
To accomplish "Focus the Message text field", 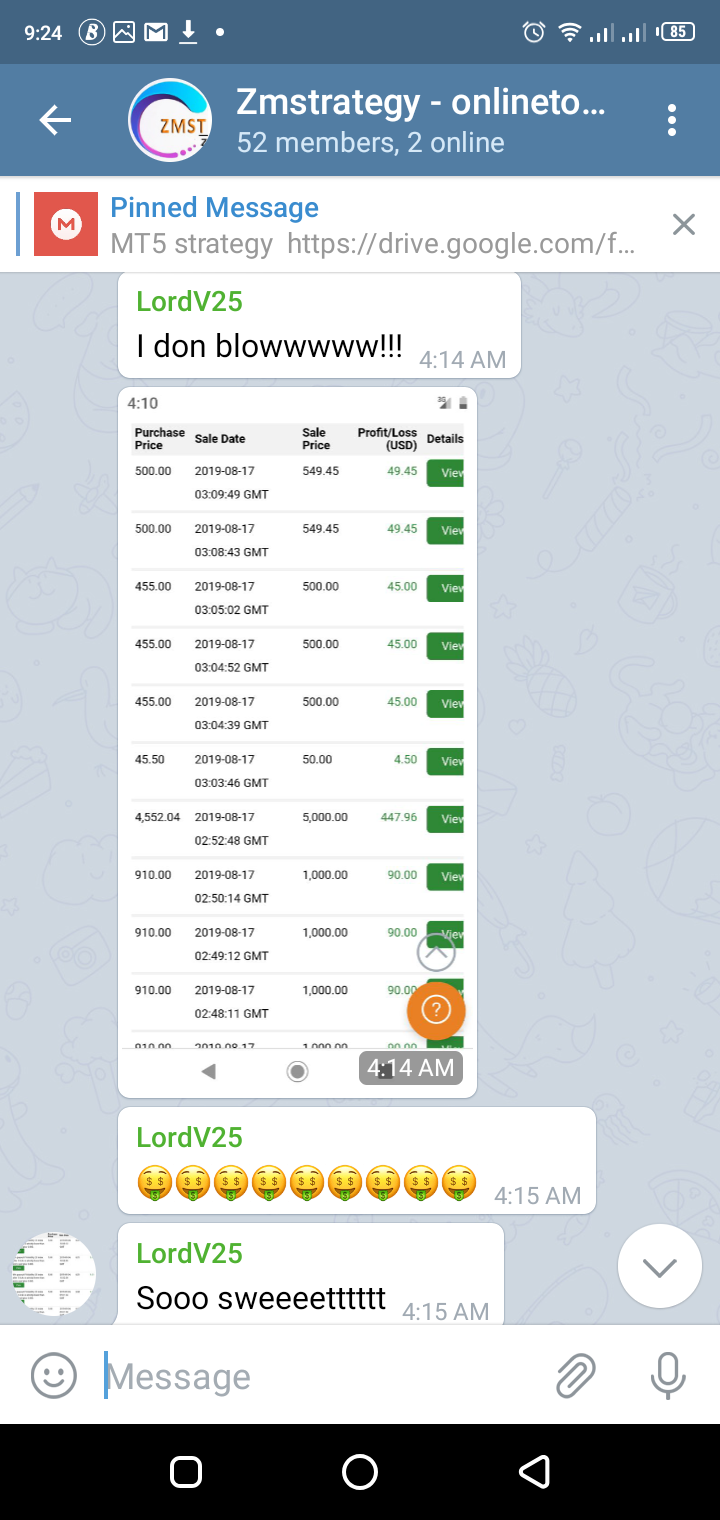I will click(x=320, y=1376).
